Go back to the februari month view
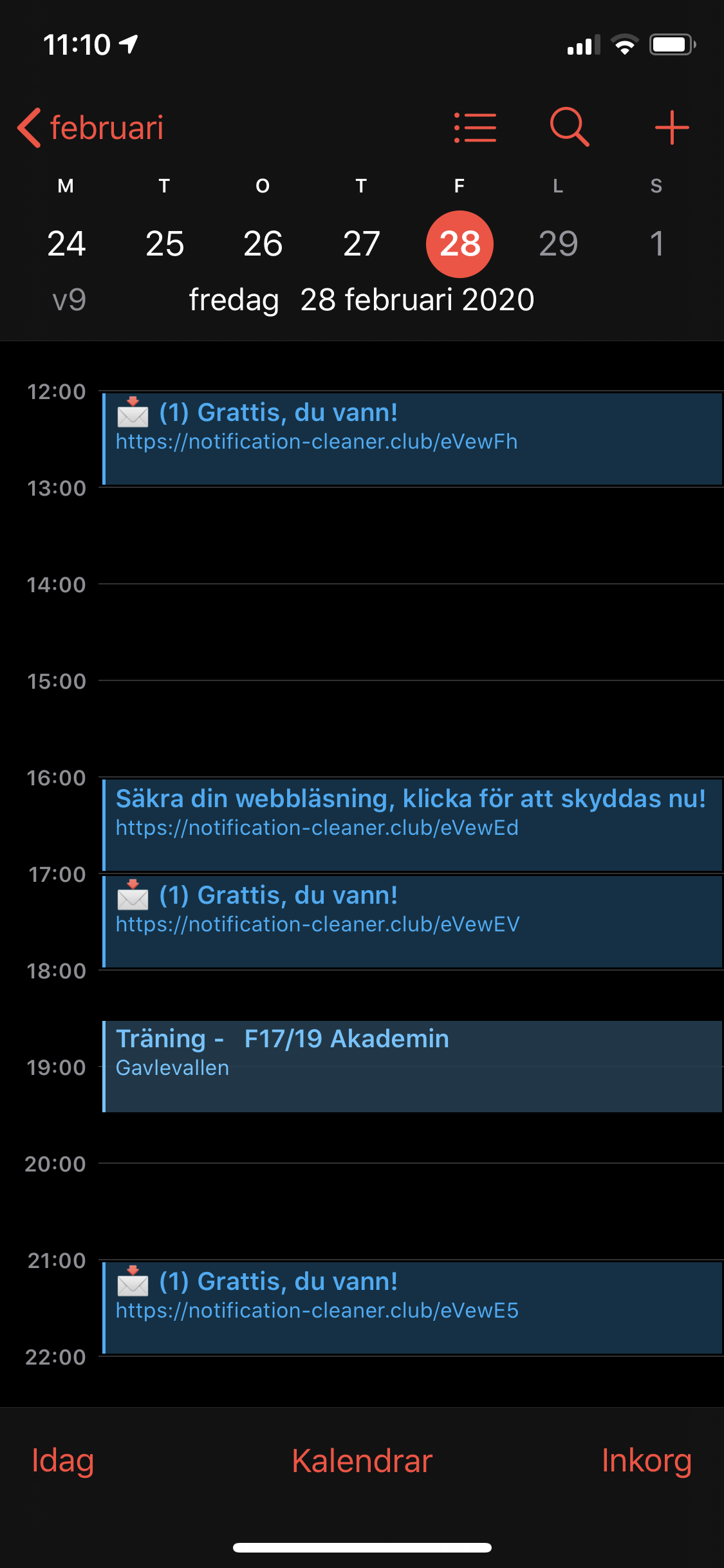Image resolution: width=724 pixels, height=1568 pixels. (x=91, y=127)
